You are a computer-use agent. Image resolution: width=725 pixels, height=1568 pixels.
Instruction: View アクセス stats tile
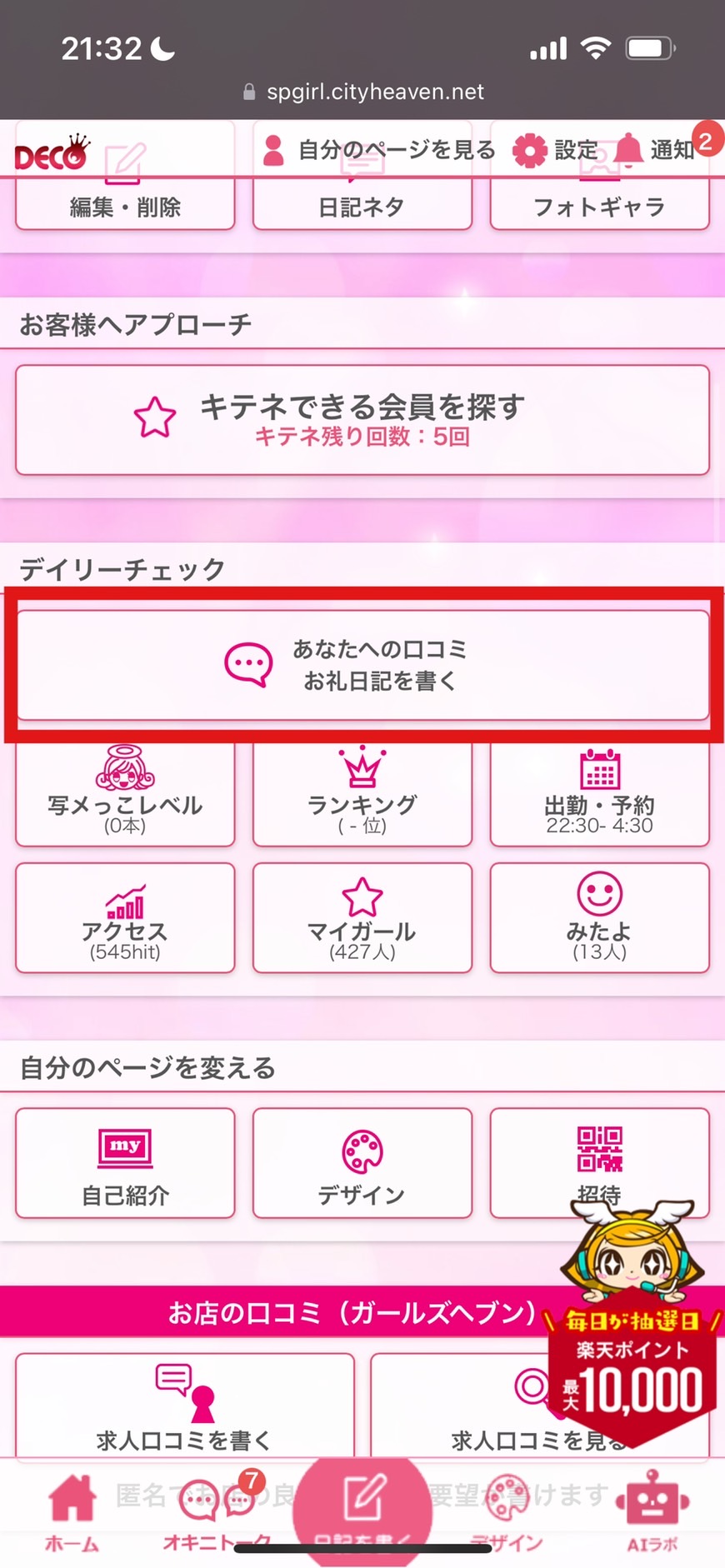(125, 917)
